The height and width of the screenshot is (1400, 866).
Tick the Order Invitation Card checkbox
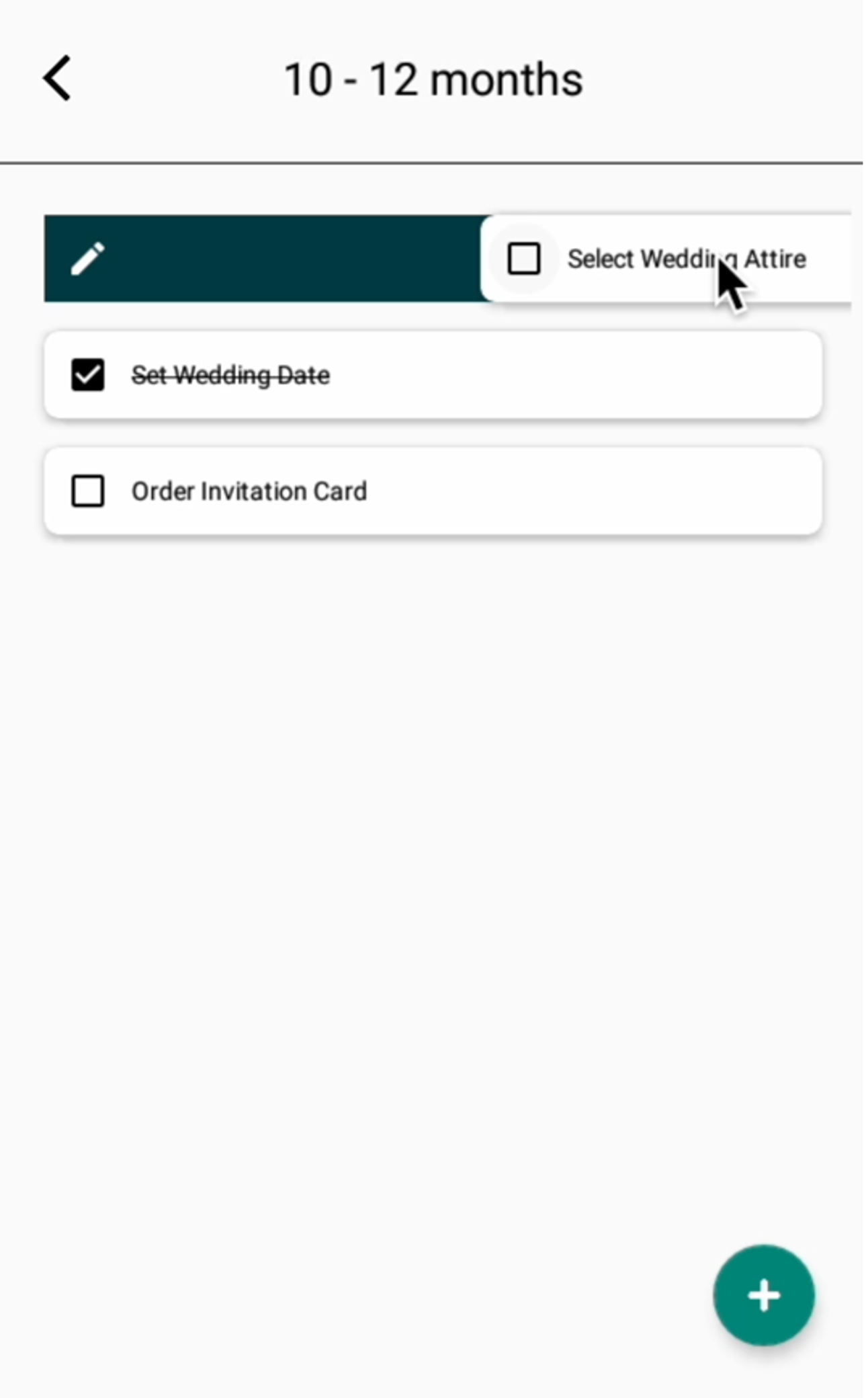pos(88,491)
